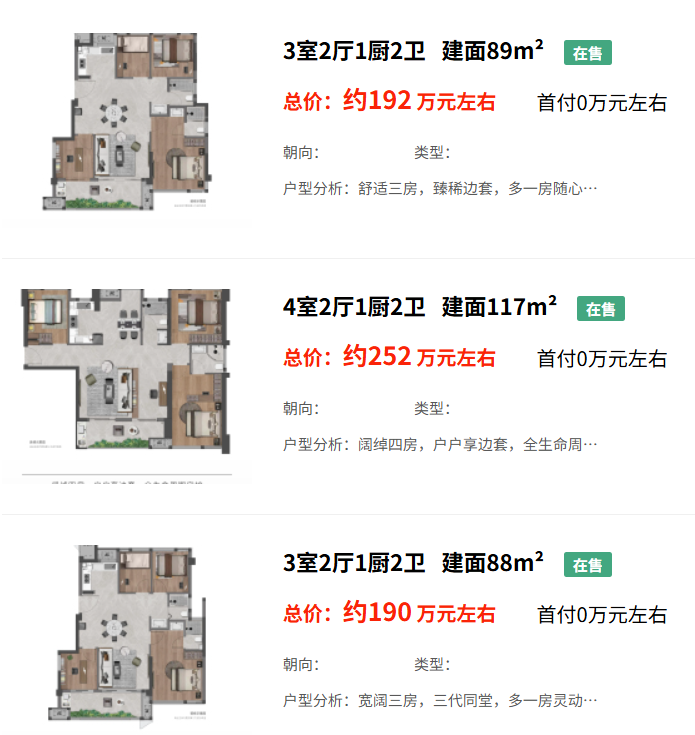The height and width of the screenshot is (735, 695).
Task: Open the 3-room 89m² floor plan listing
Action: pyautogui.click(x=415, y=52)
